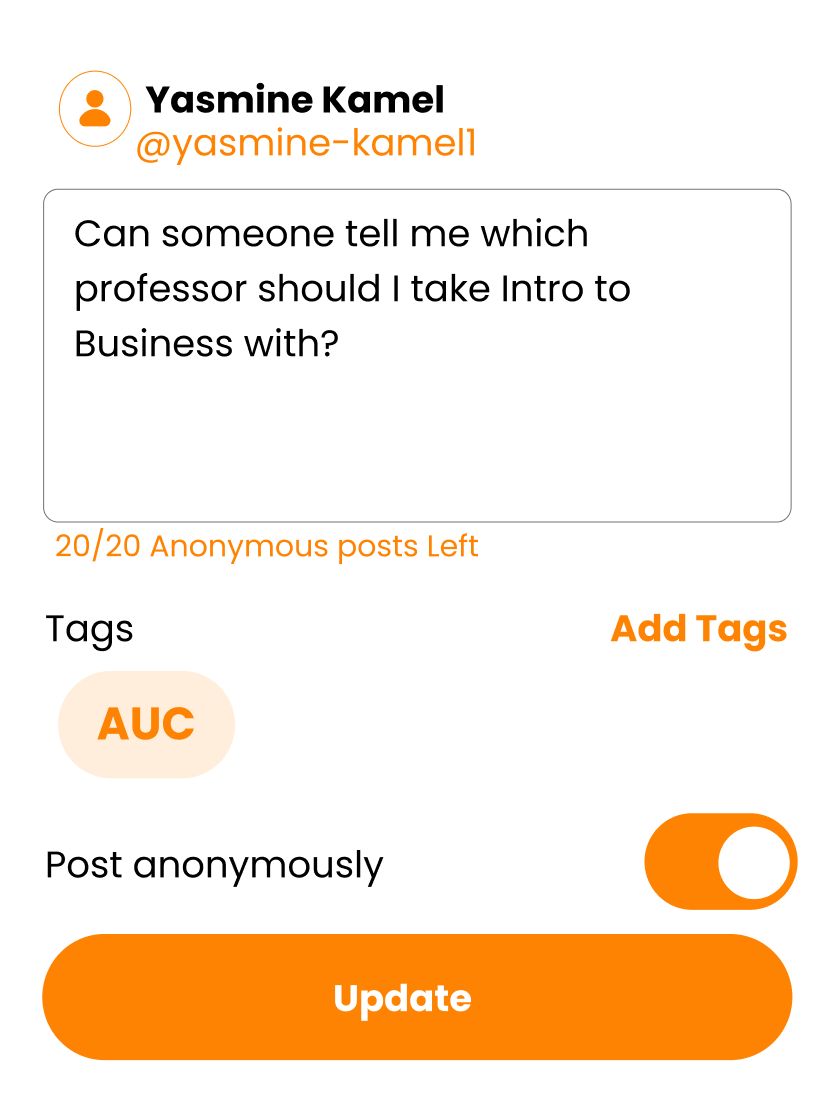The image size is (835, 1104).
Task: Open Yasmine Kamel's profile avatar
Action: coord(95,108)
